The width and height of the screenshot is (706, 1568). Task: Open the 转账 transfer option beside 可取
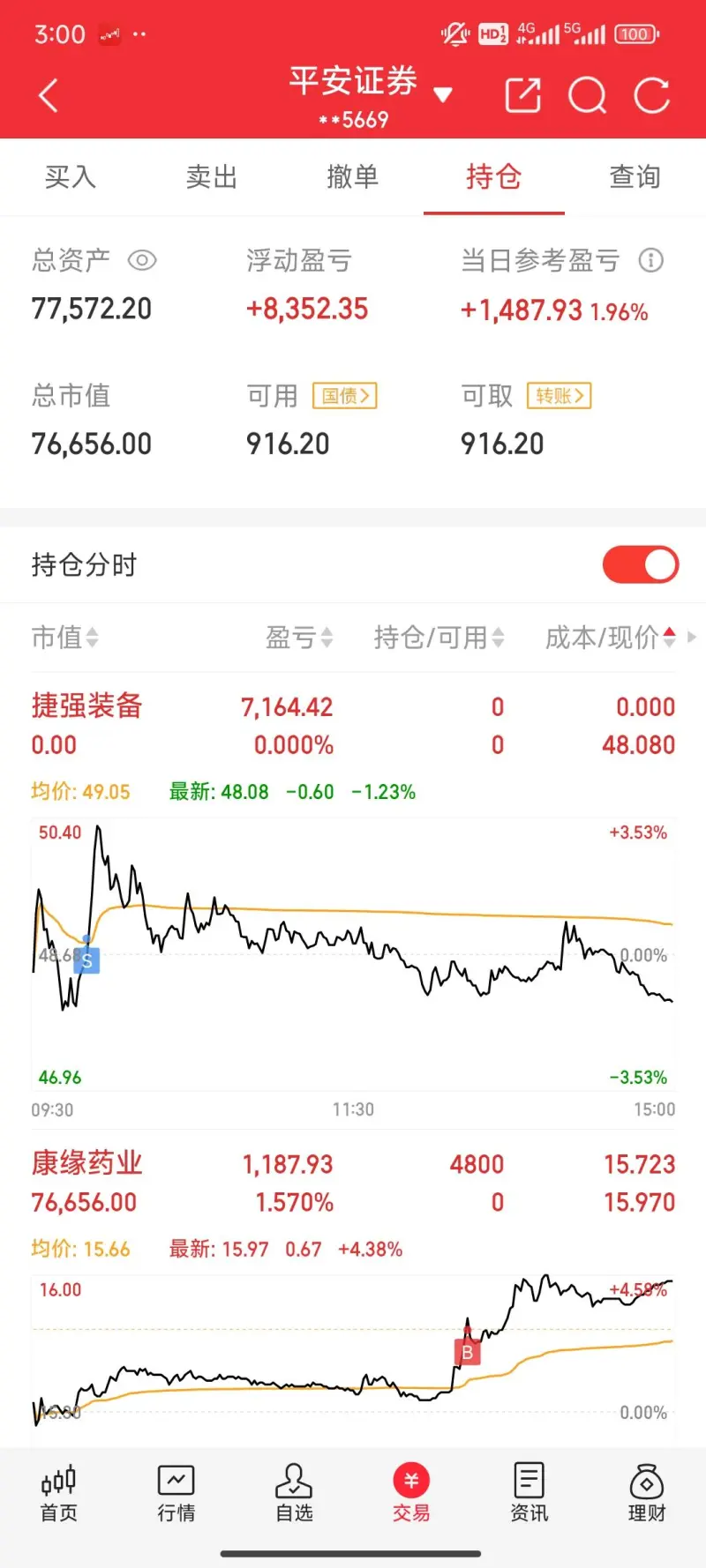click(x=558, y=396)
